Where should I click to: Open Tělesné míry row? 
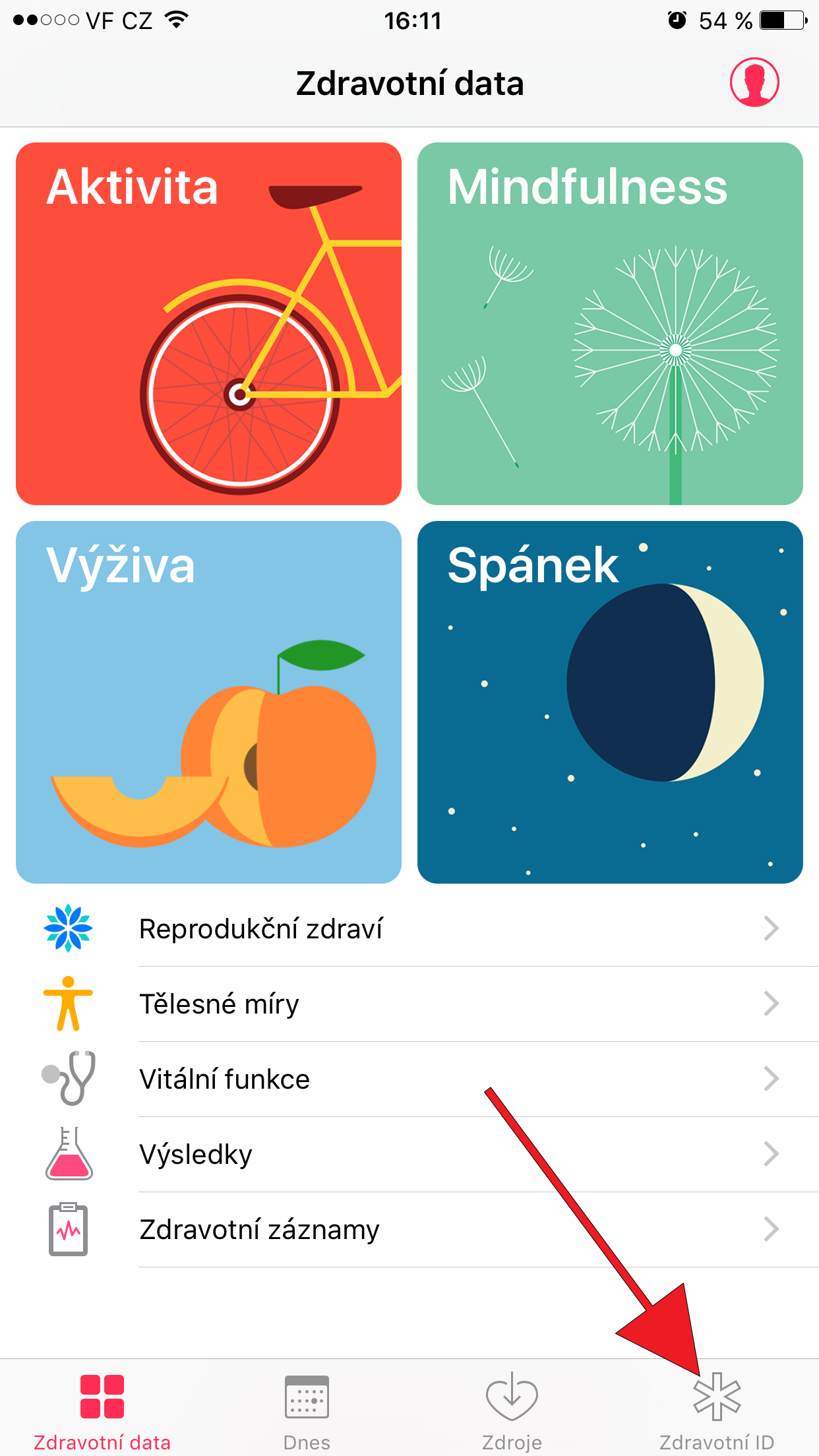tap(409, 1004)
